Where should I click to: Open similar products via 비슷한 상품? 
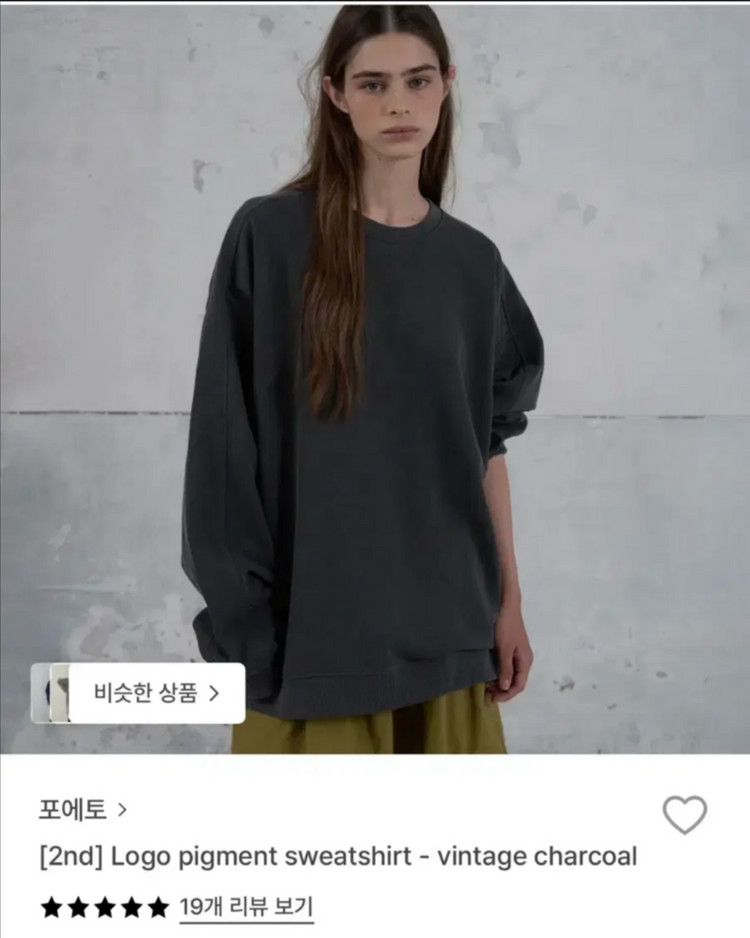point(155,692)
